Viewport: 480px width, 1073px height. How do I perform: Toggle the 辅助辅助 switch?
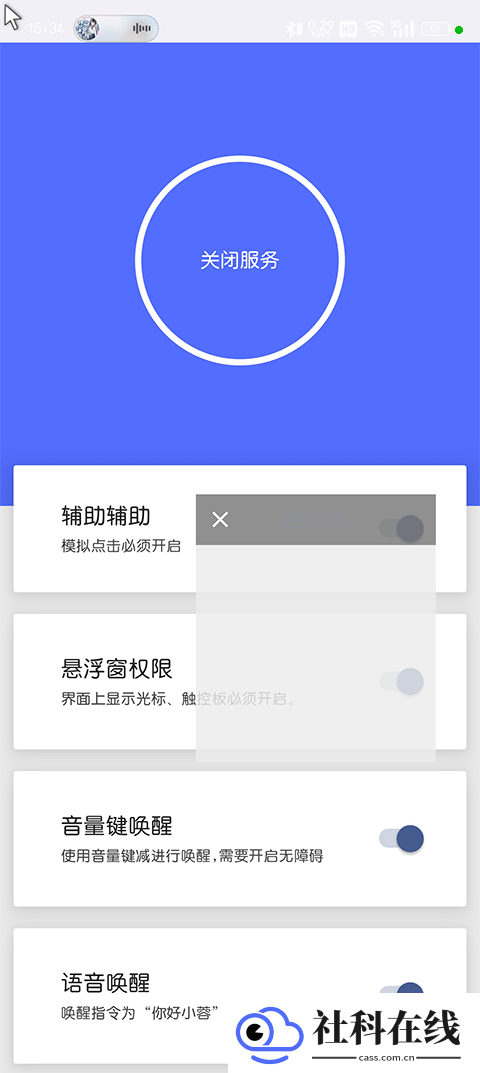pos(402,528)
